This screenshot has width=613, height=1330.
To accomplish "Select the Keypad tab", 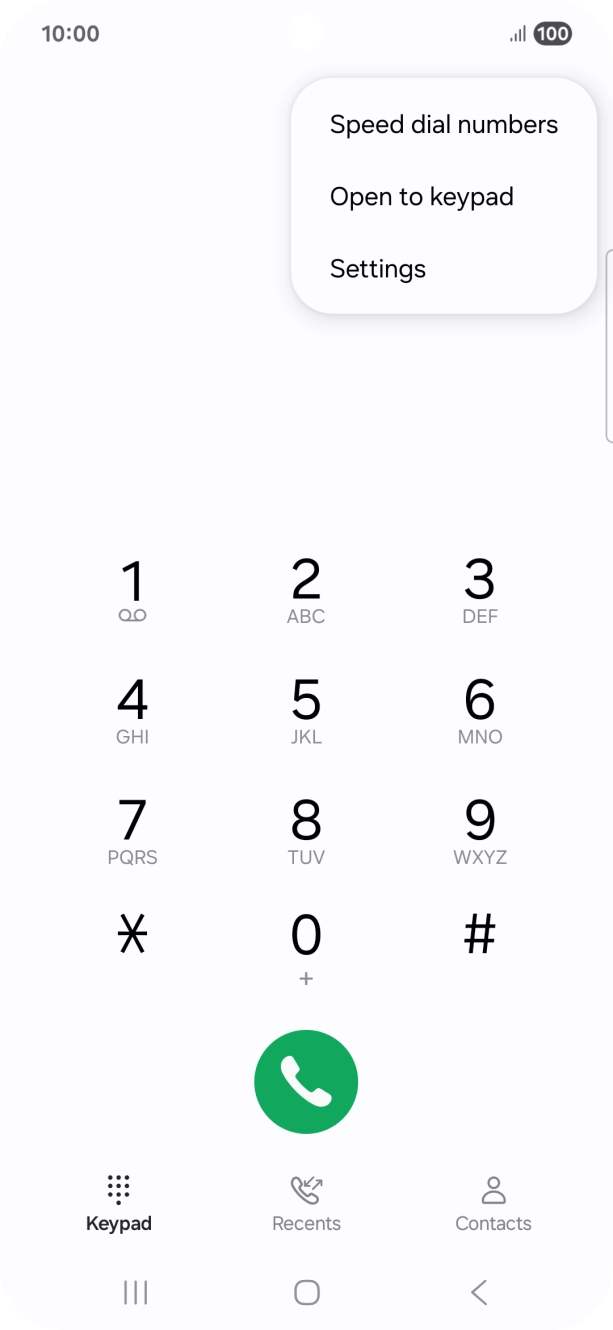I will point(119,1204).
